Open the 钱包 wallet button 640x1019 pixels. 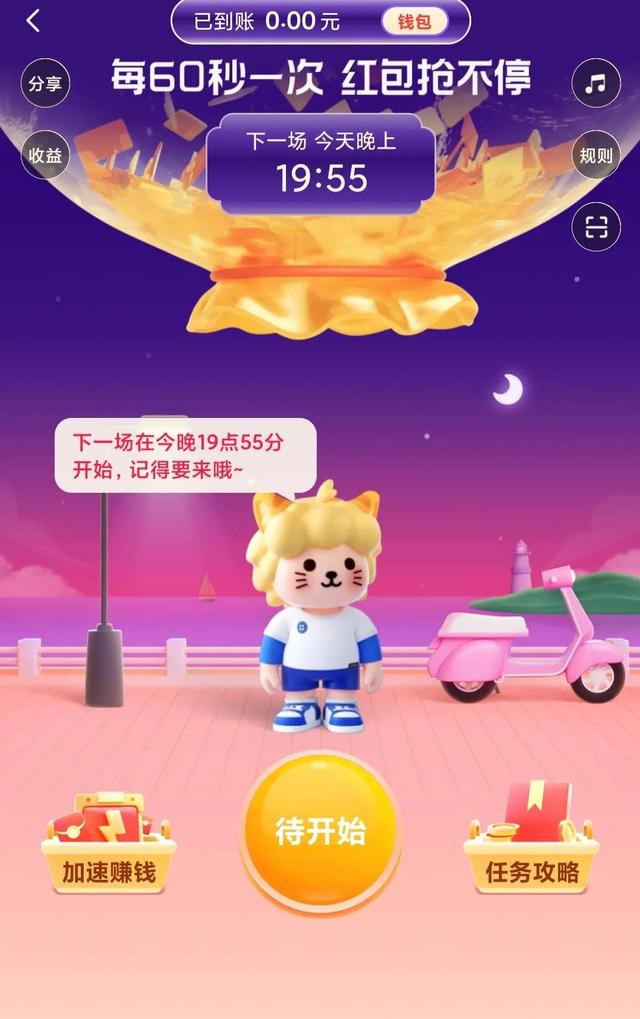[413, 21]
